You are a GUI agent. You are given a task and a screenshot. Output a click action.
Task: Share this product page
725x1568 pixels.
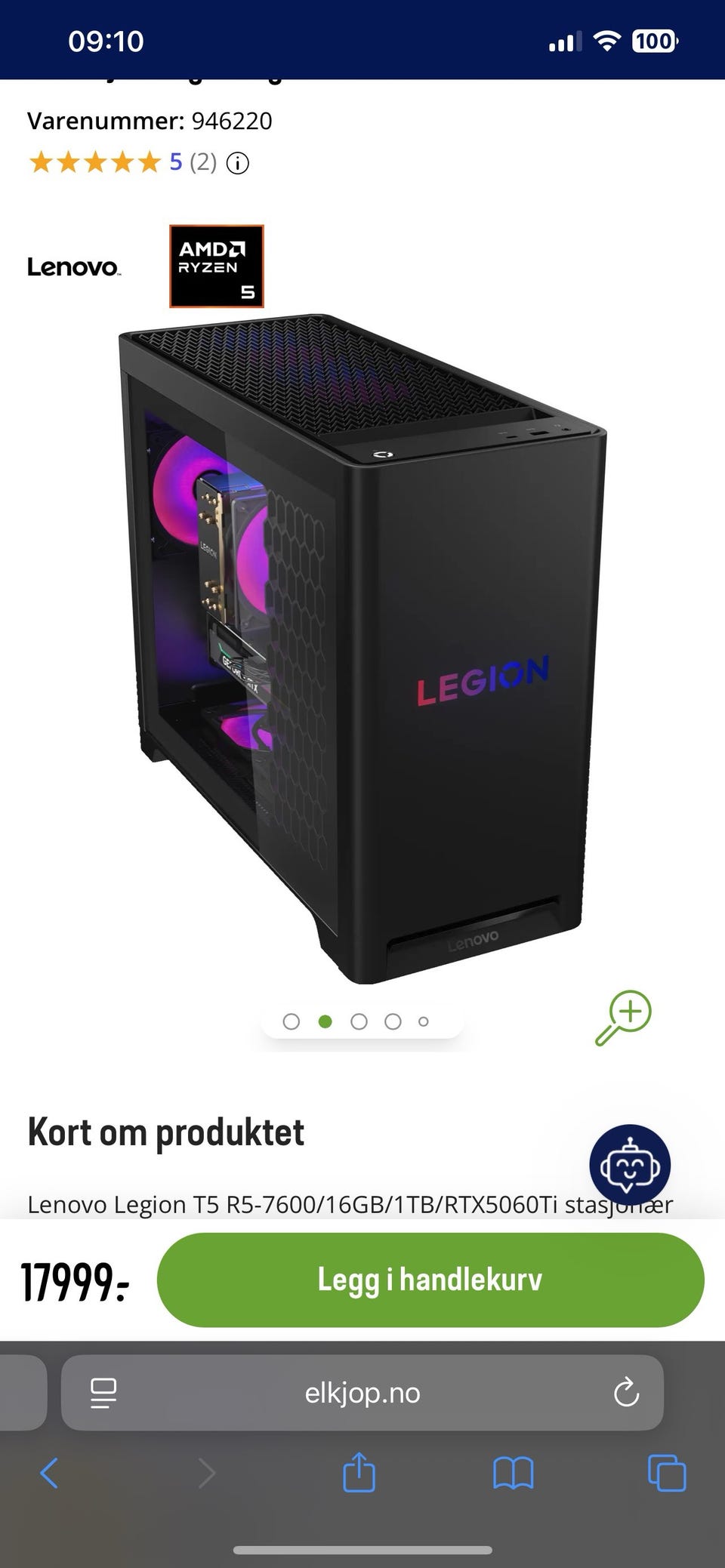coord(359,1472)
